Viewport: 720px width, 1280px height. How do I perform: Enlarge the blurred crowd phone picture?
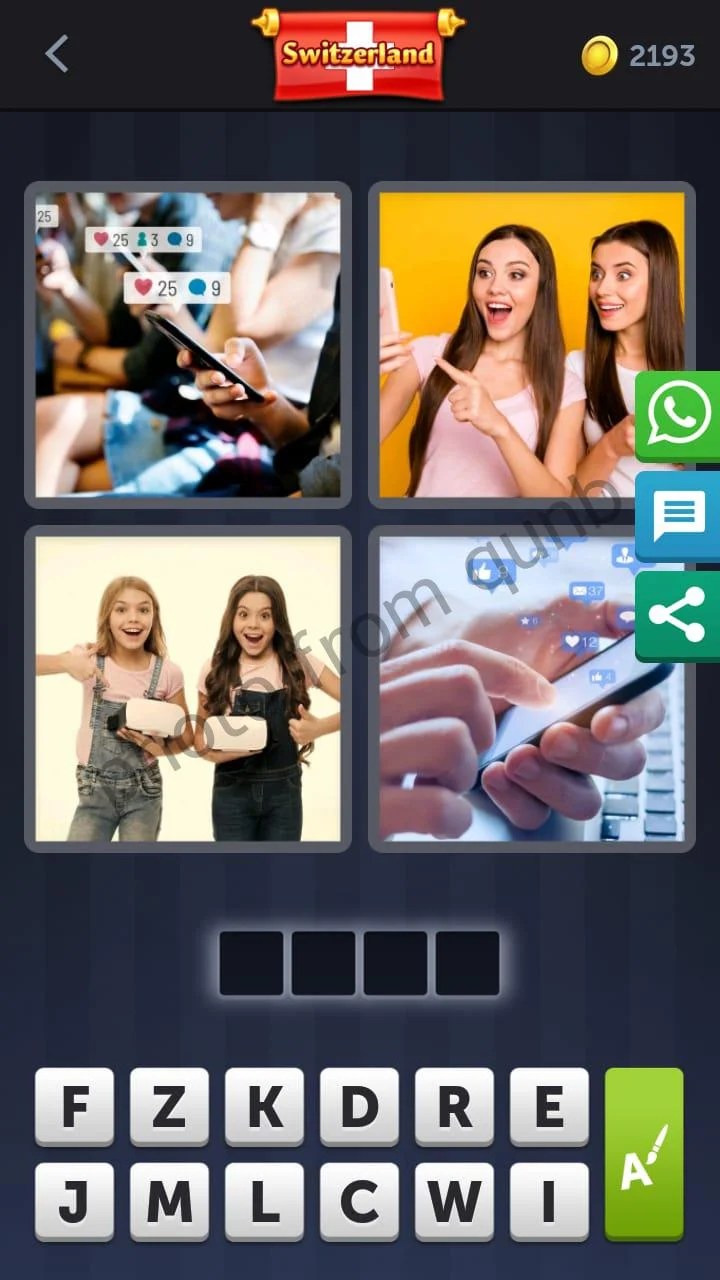(x=188, y=345)
